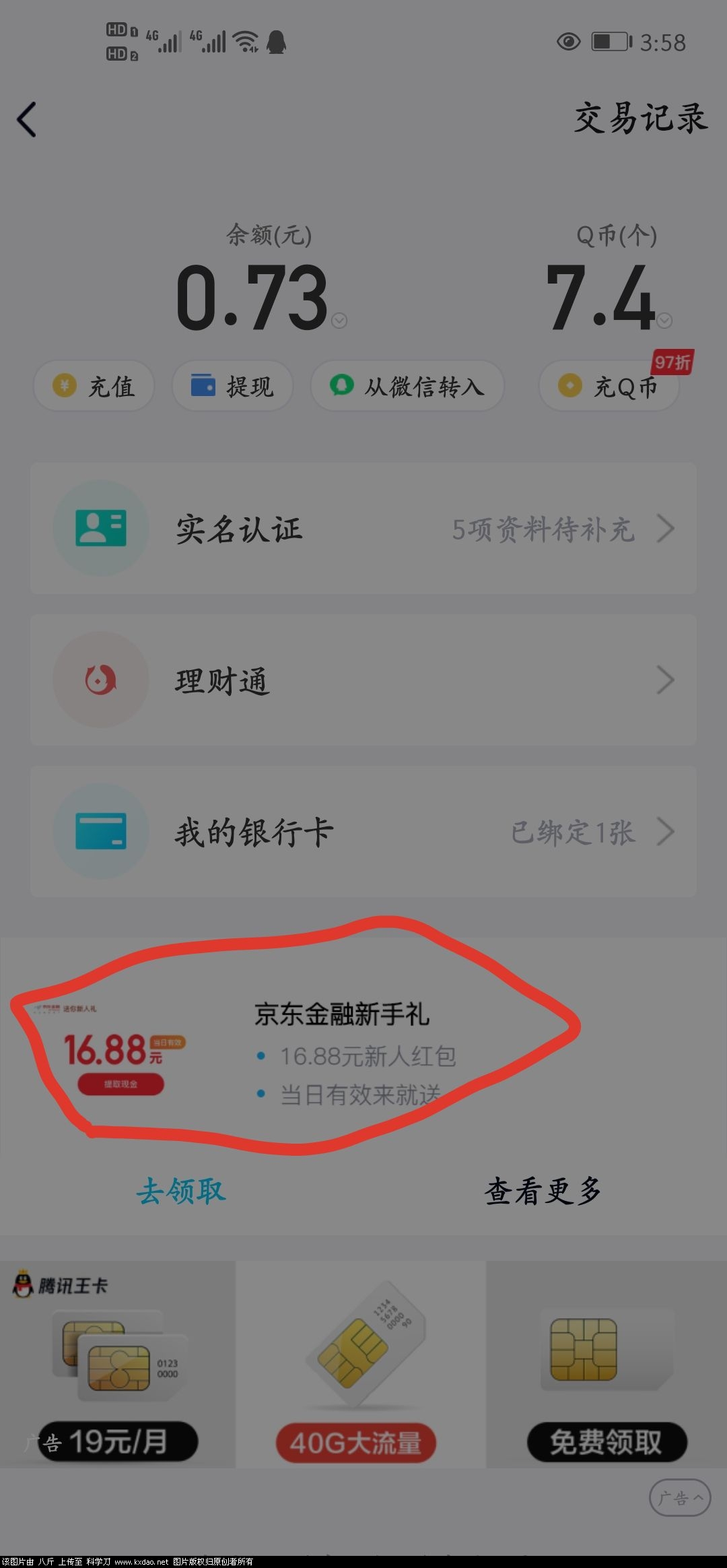Go back using the back arrow
This screenshot has height=1568, width=727.
[27, 120]
